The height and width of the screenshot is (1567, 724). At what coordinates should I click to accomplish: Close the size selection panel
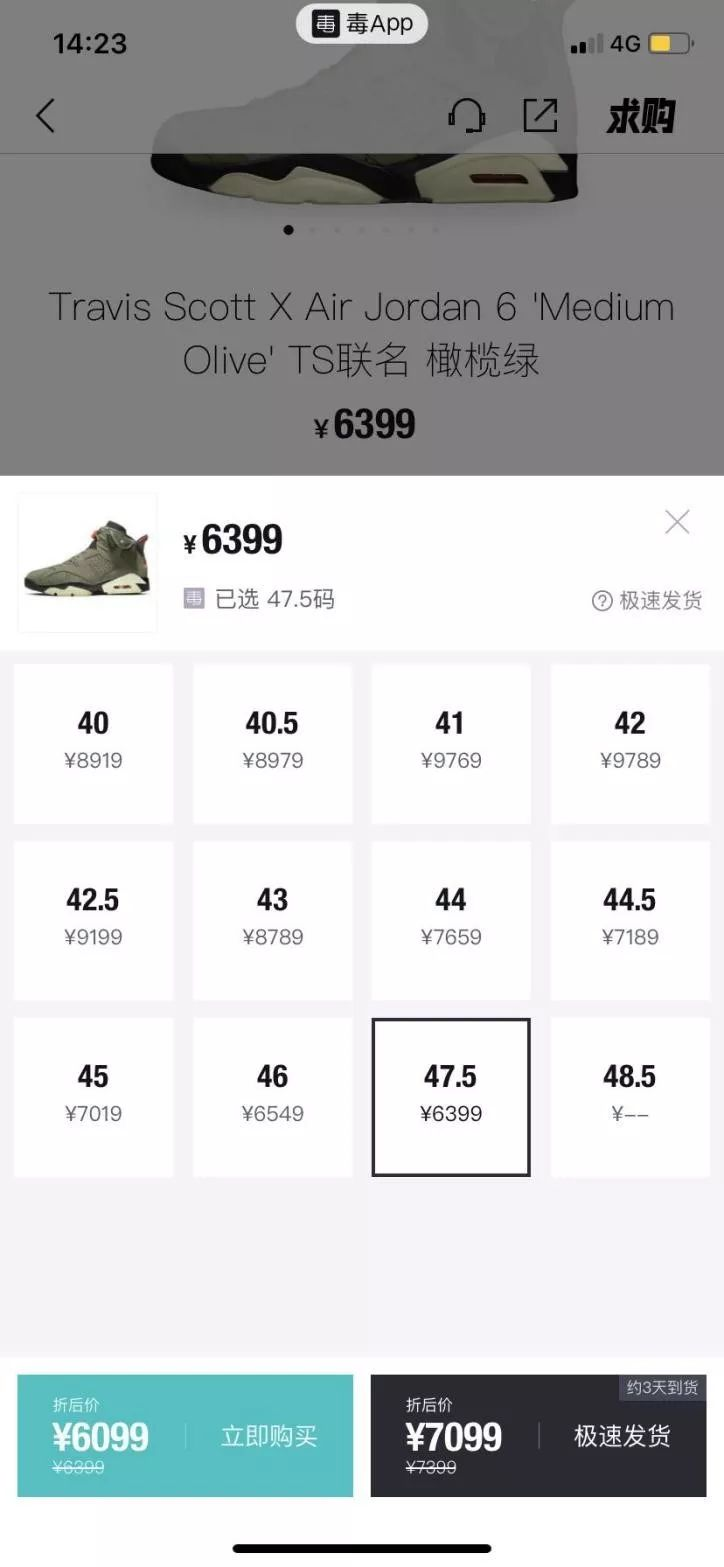(x=677, y=521)
